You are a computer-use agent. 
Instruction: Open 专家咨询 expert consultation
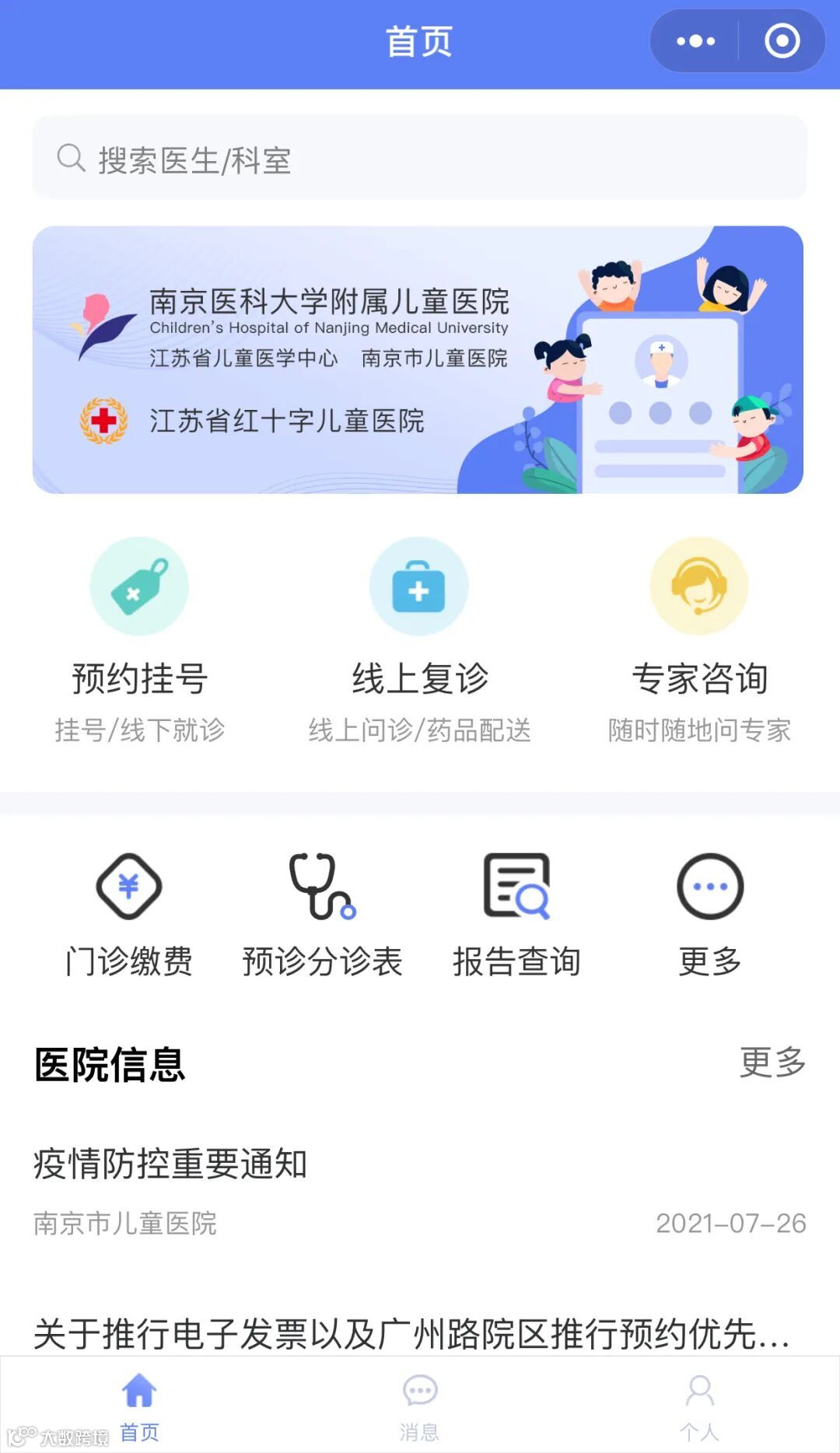699,638
